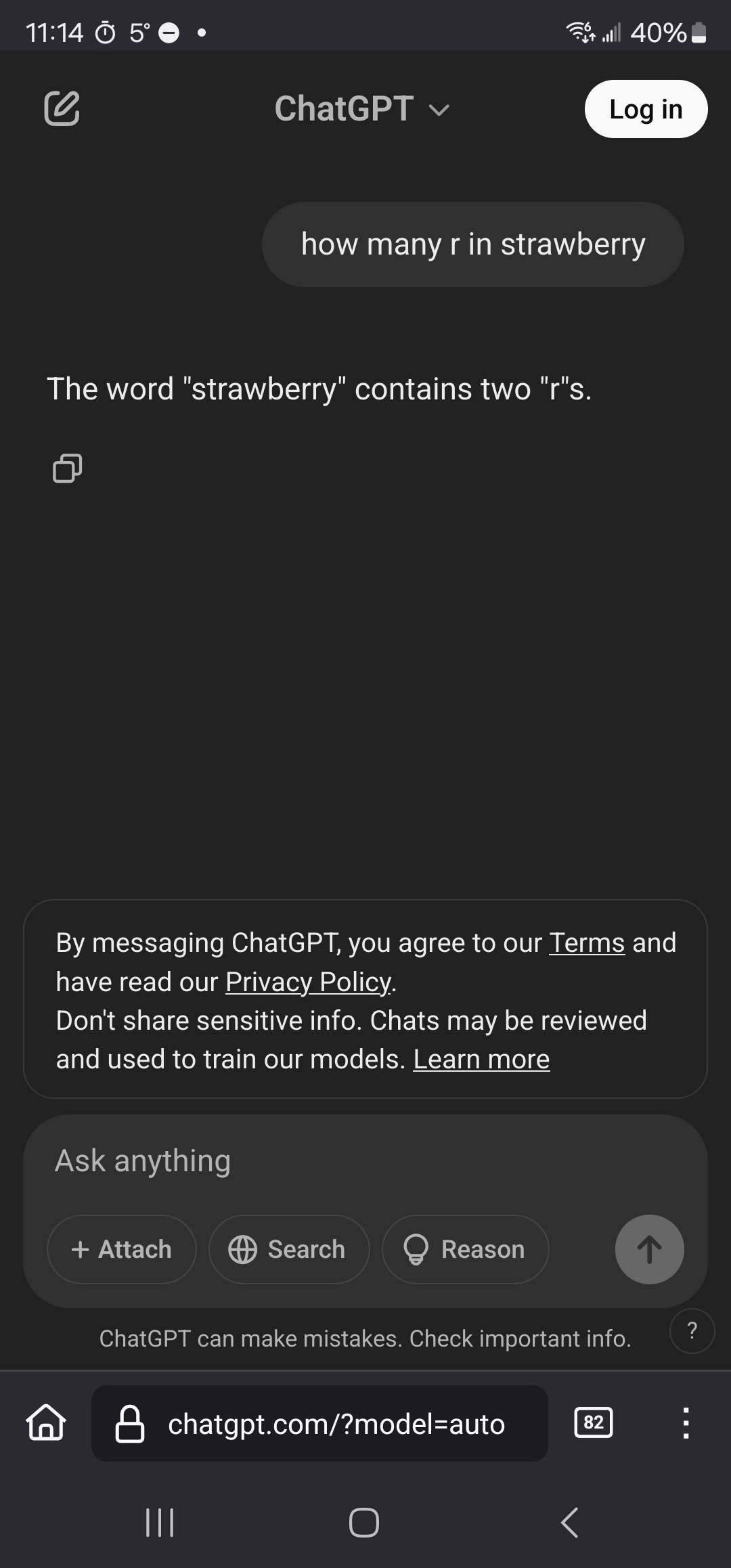Enable the Reason chip

[466, 1249]
